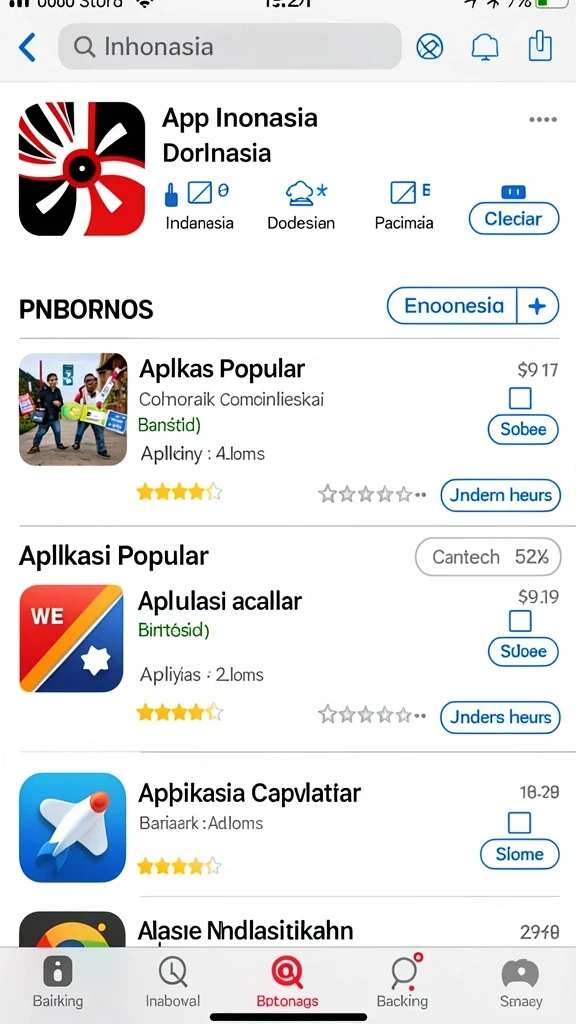The width and height of the screenshot is (576, 1024).
Task: Tap the share icon in top bar
Action: (540, 46)
